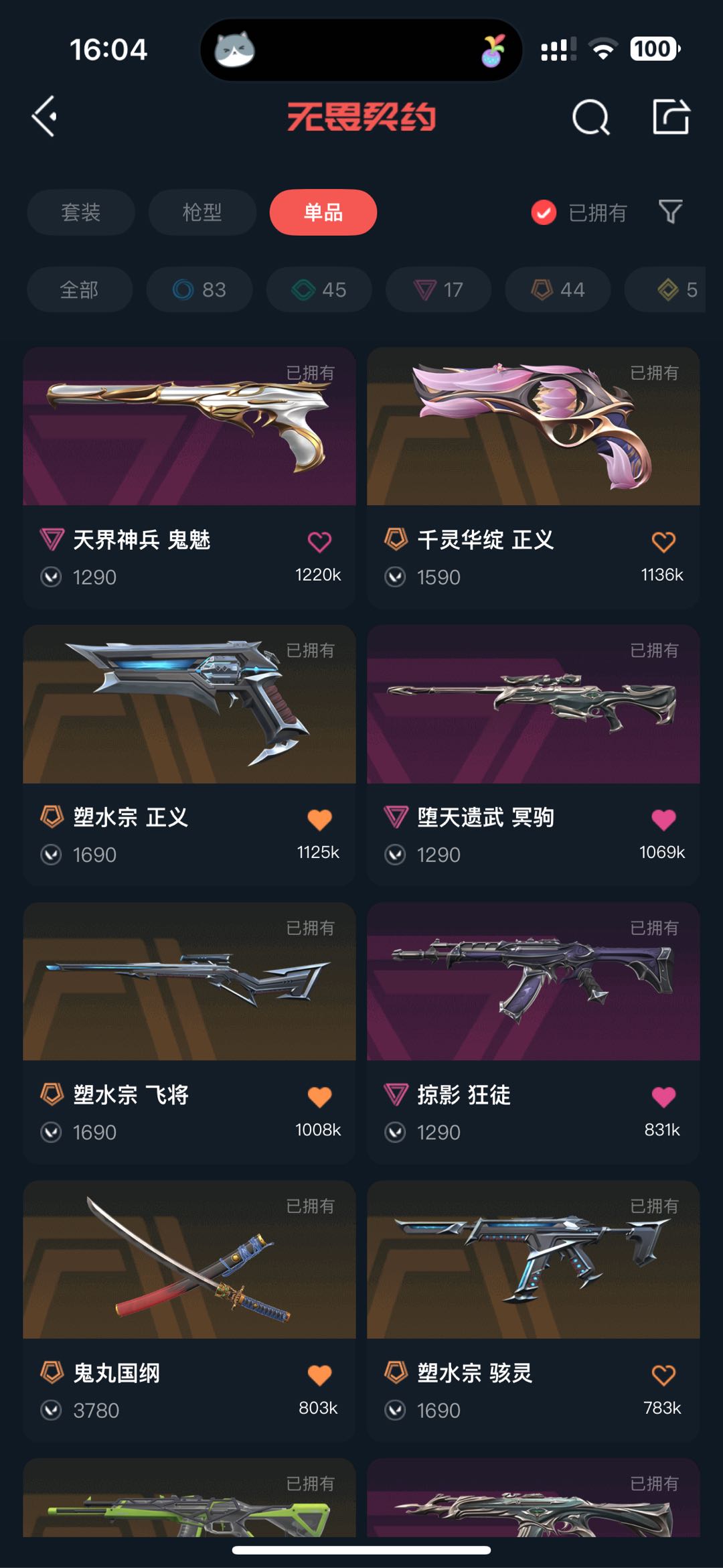Unlike the 堕天遗武 冥驹 skin
Viewport: 723px width, 1568px height.
click(663, 819)
